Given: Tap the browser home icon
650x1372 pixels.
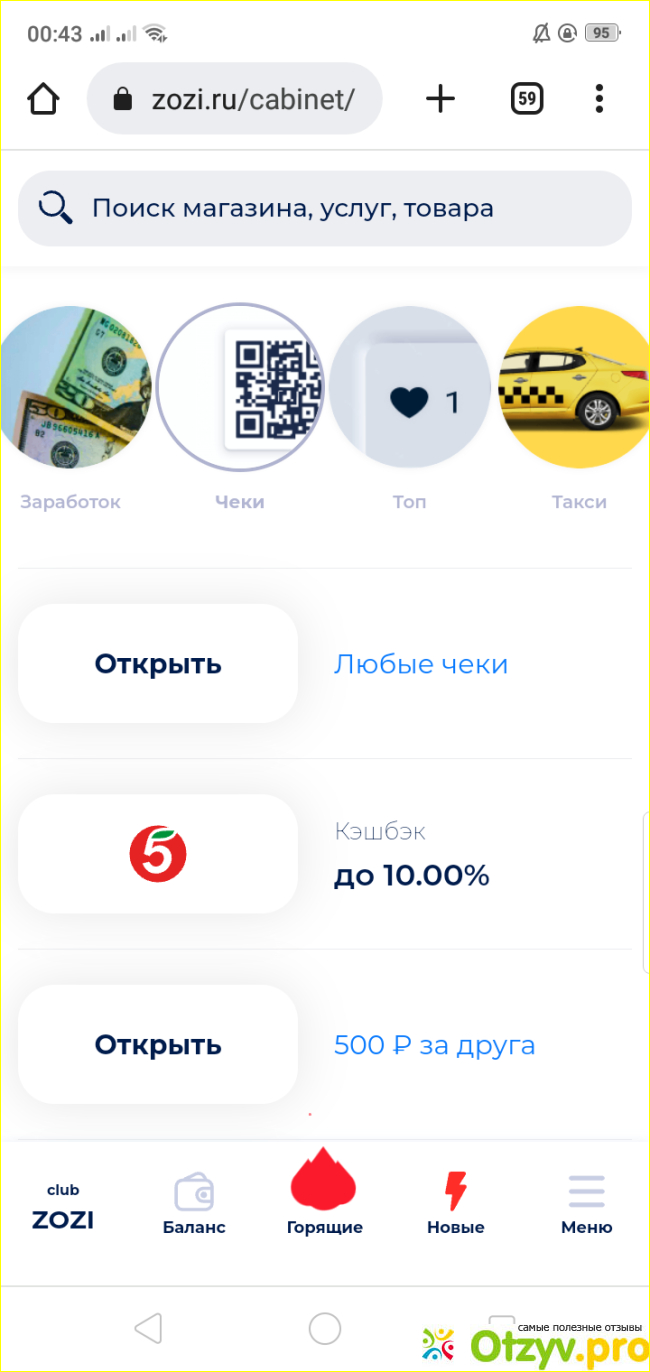Looking at the screenshot, I should coord(43,98).
